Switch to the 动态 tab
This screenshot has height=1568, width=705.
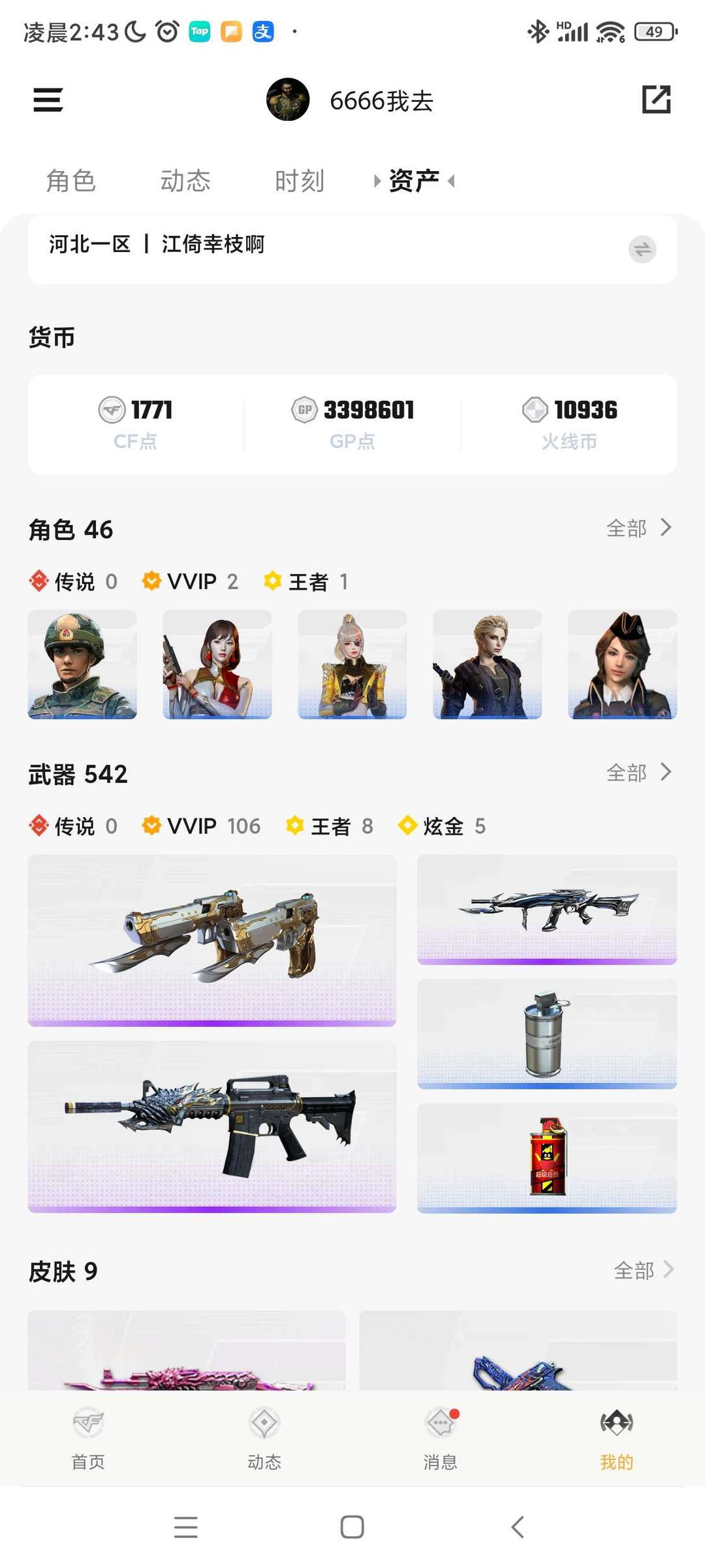[185, 181]
